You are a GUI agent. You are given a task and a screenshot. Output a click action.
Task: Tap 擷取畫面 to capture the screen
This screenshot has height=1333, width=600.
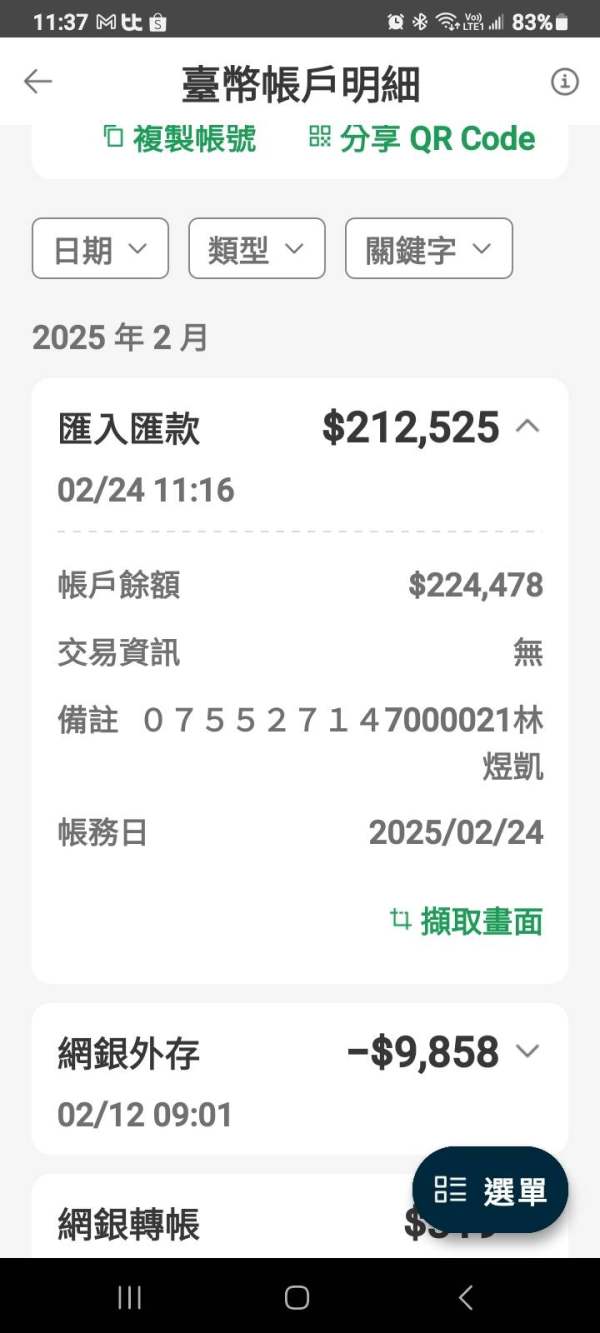[466, 921]
